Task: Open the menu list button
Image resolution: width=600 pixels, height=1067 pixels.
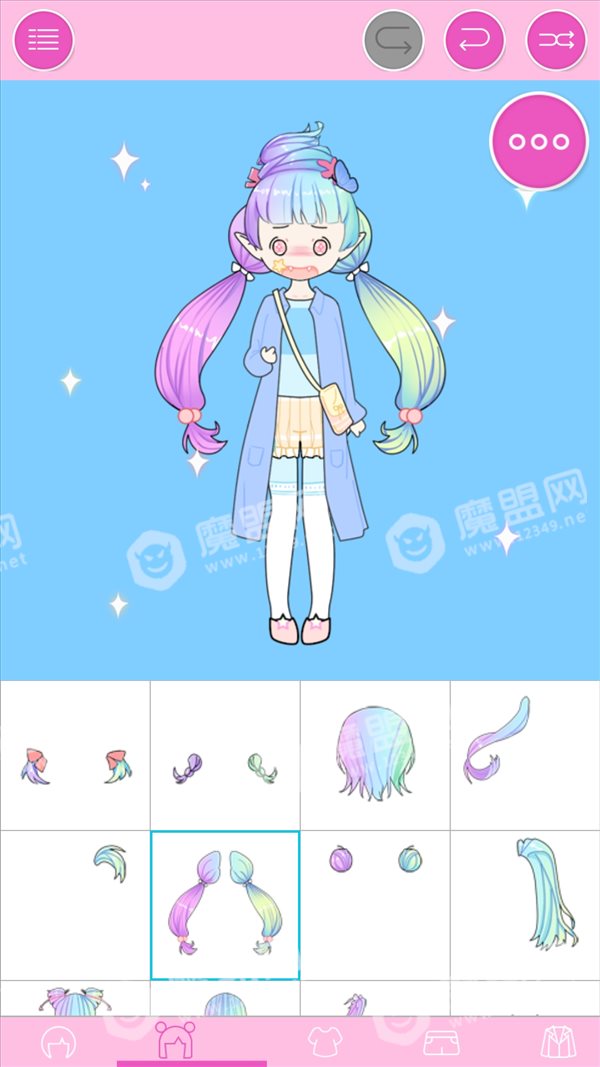Action: (x=44, y=40)
